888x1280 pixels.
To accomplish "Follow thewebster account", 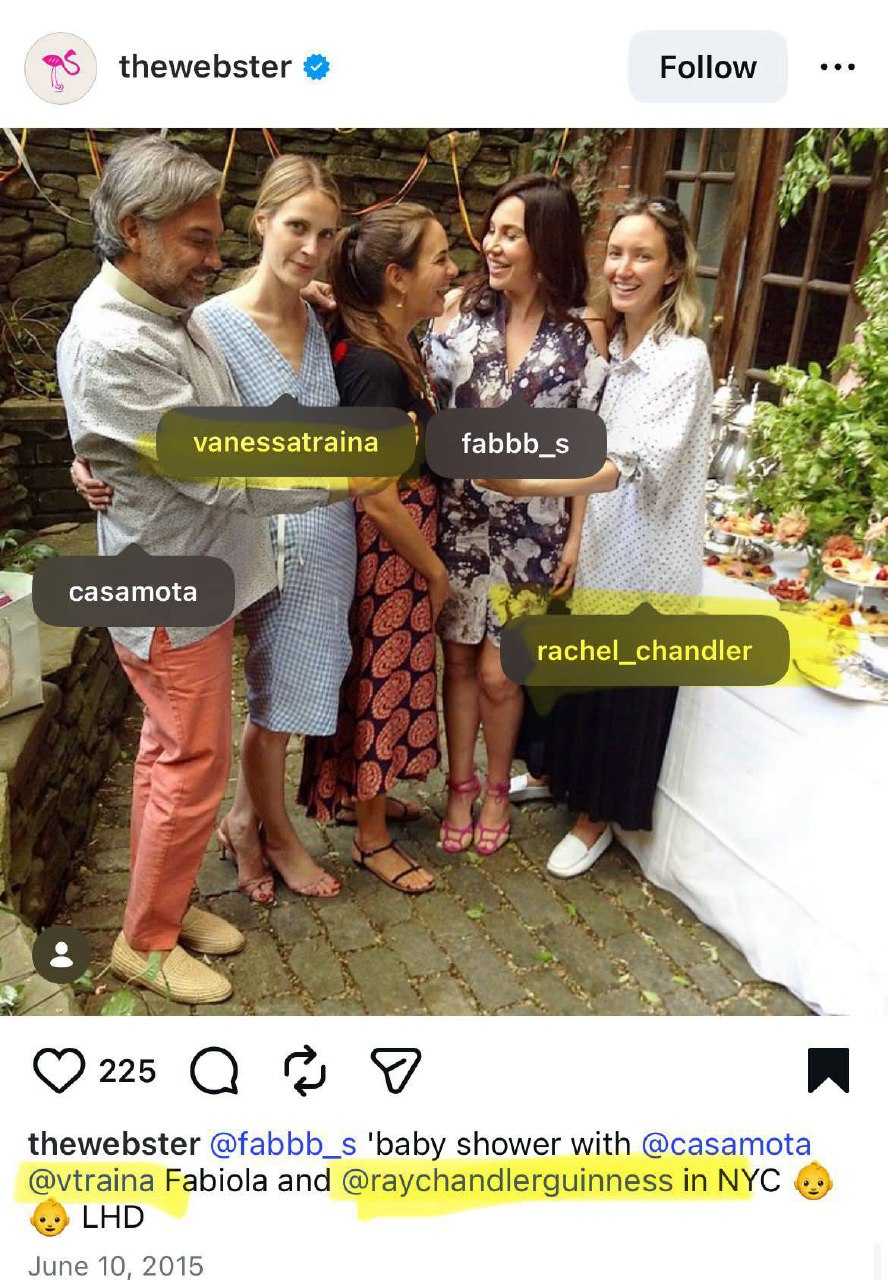I will point(707,67).
